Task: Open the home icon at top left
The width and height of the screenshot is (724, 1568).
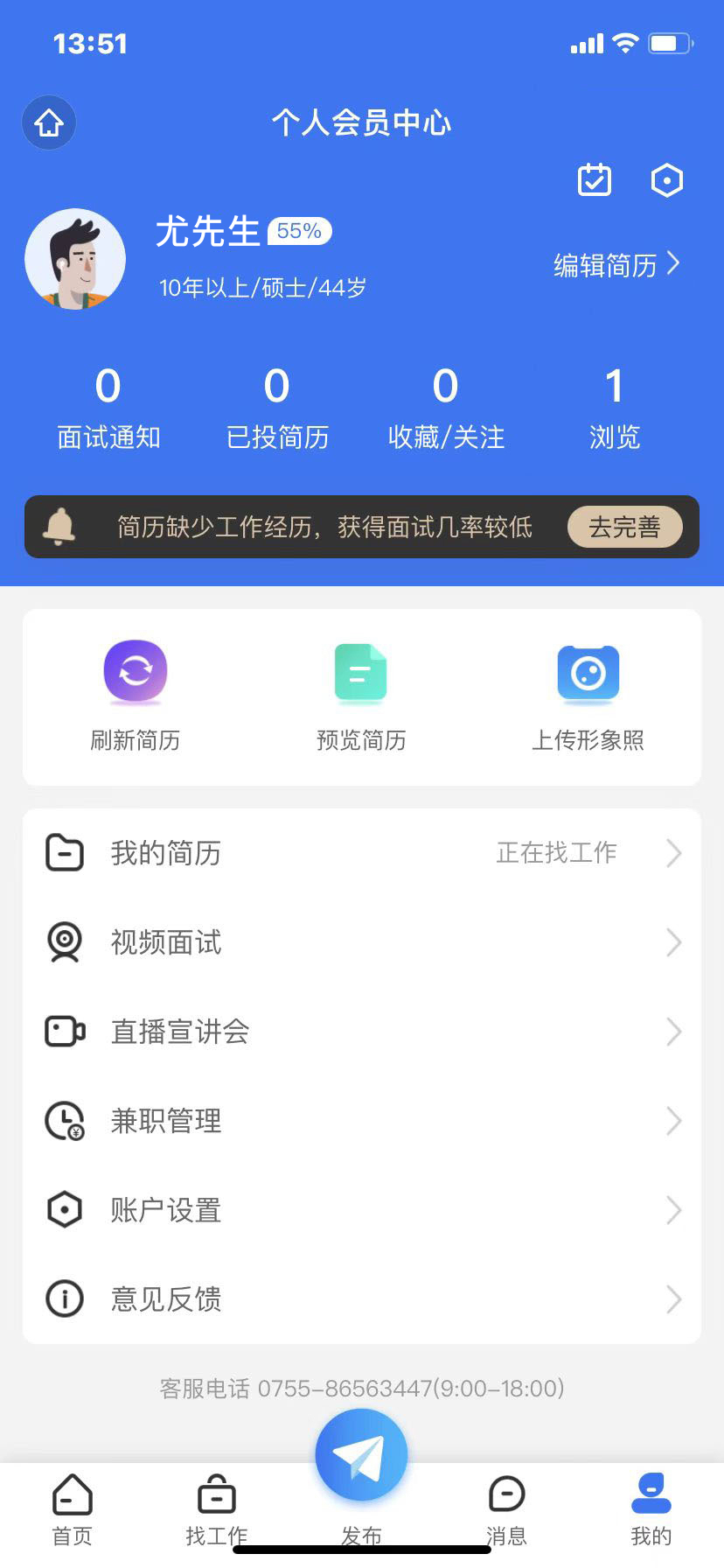Action: pyautogui.click(x=48, y=122)
